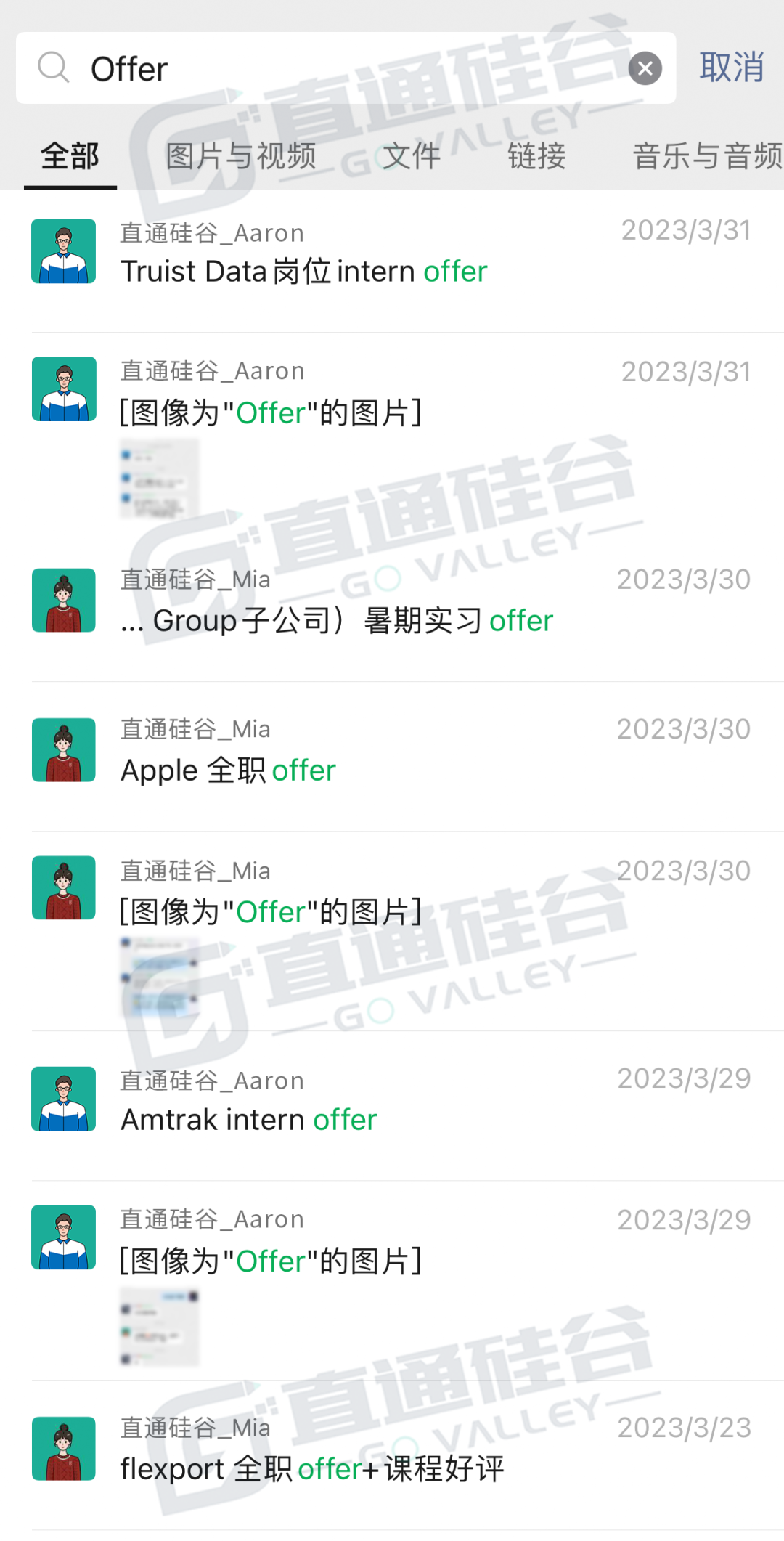Switch to the 链接 tab
The image size is (784, 1541).
536,155
